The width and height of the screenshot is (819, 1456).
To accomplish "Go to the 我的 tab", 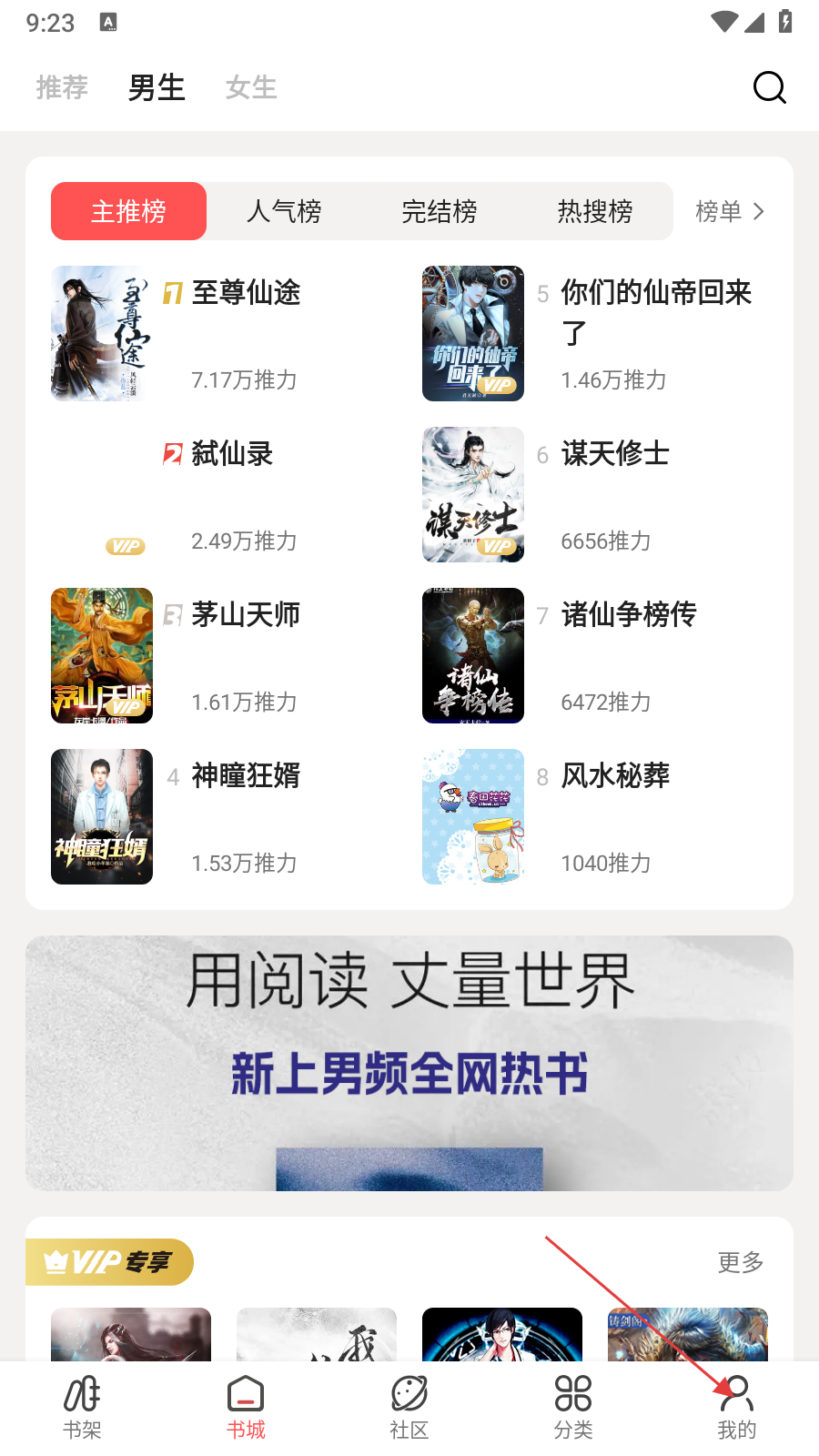I will click(x=737, y=1406).
